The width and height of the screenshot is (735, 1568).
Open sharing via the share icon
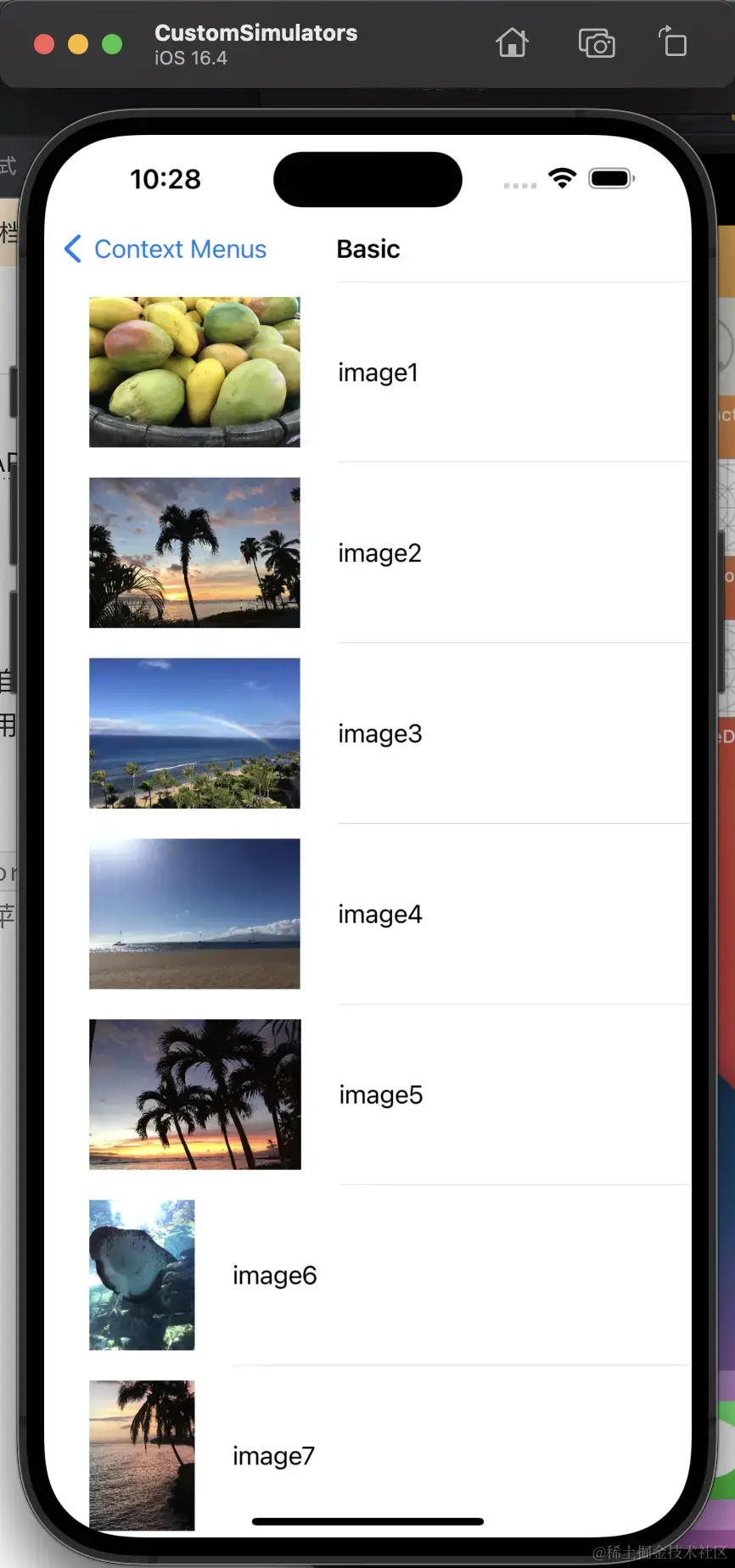(672, 41)
